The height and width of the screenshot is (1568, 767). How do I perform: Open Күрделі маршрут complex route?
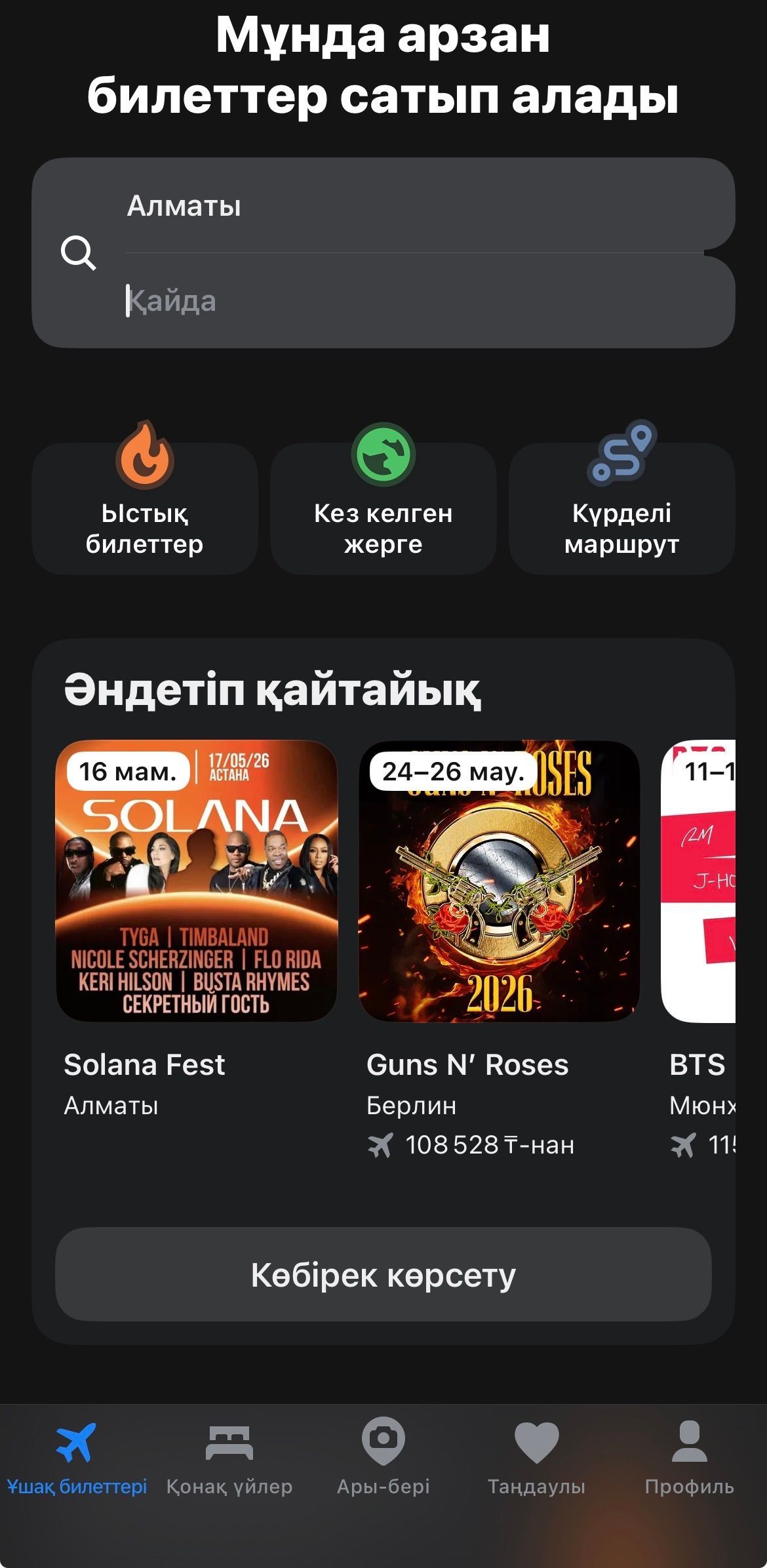coord(621,508)
